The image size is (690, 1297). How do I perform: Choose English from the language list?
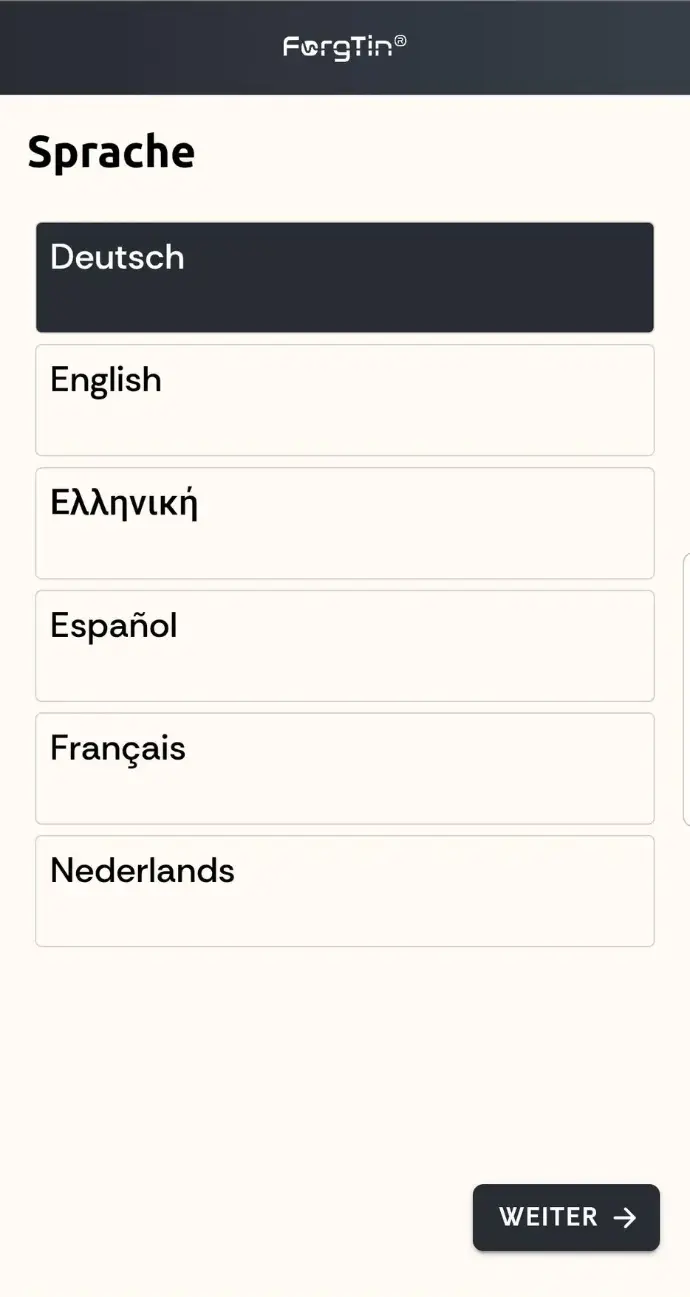[345, 400]
